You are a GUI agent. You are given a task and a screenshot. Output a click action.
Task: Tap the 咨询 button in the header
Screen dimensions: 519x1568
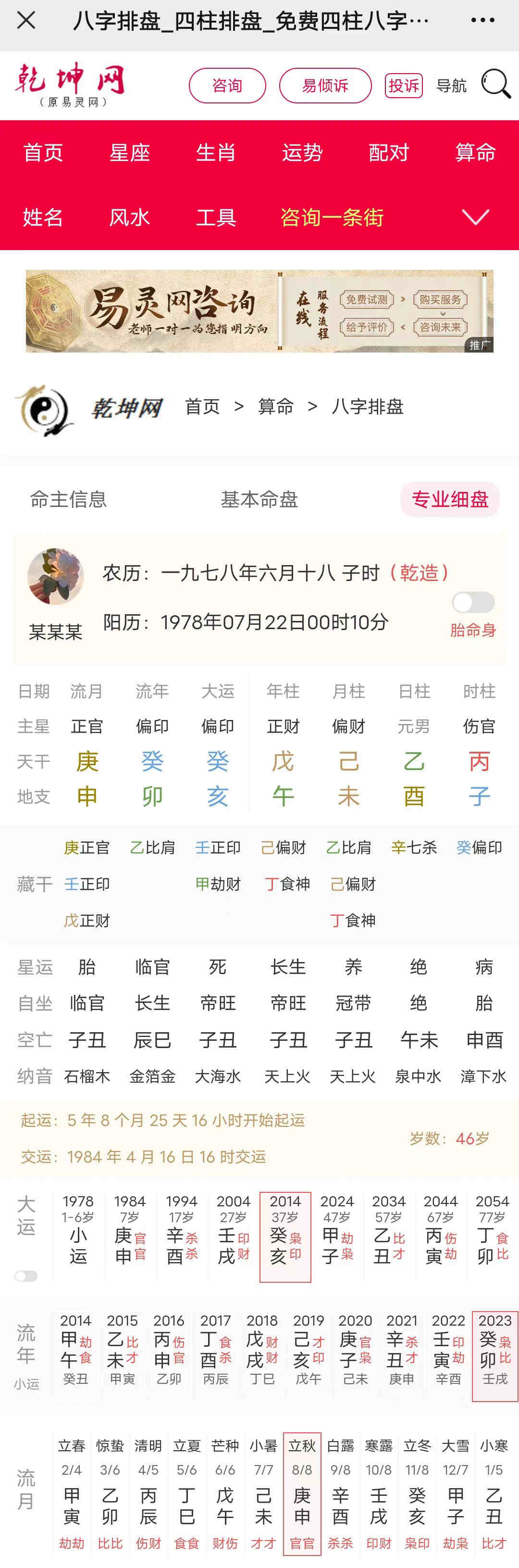click(x=227, y=86)
